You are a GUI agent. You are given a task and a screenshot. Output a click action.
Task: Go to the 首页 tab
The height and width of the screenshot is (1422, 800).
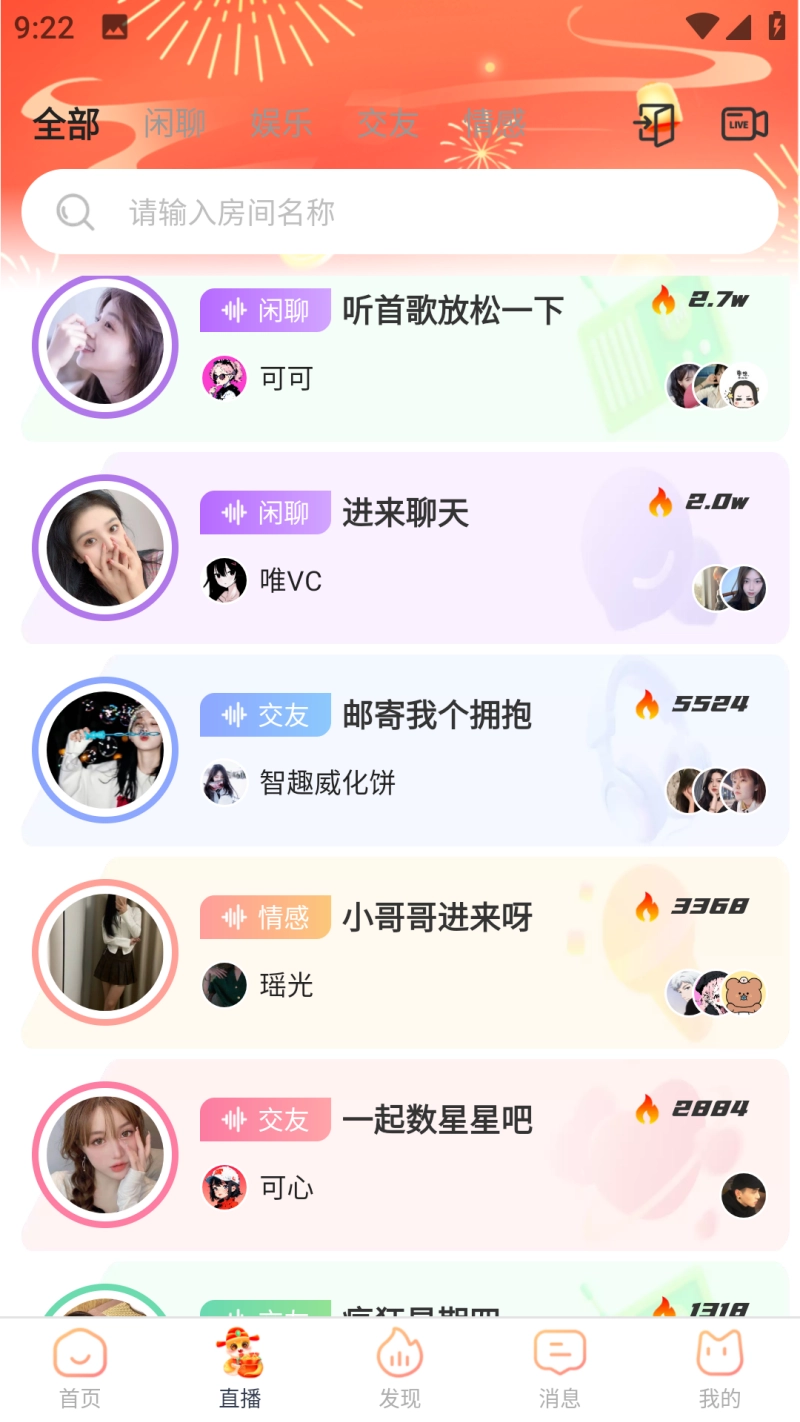[x=80, y=1370]
